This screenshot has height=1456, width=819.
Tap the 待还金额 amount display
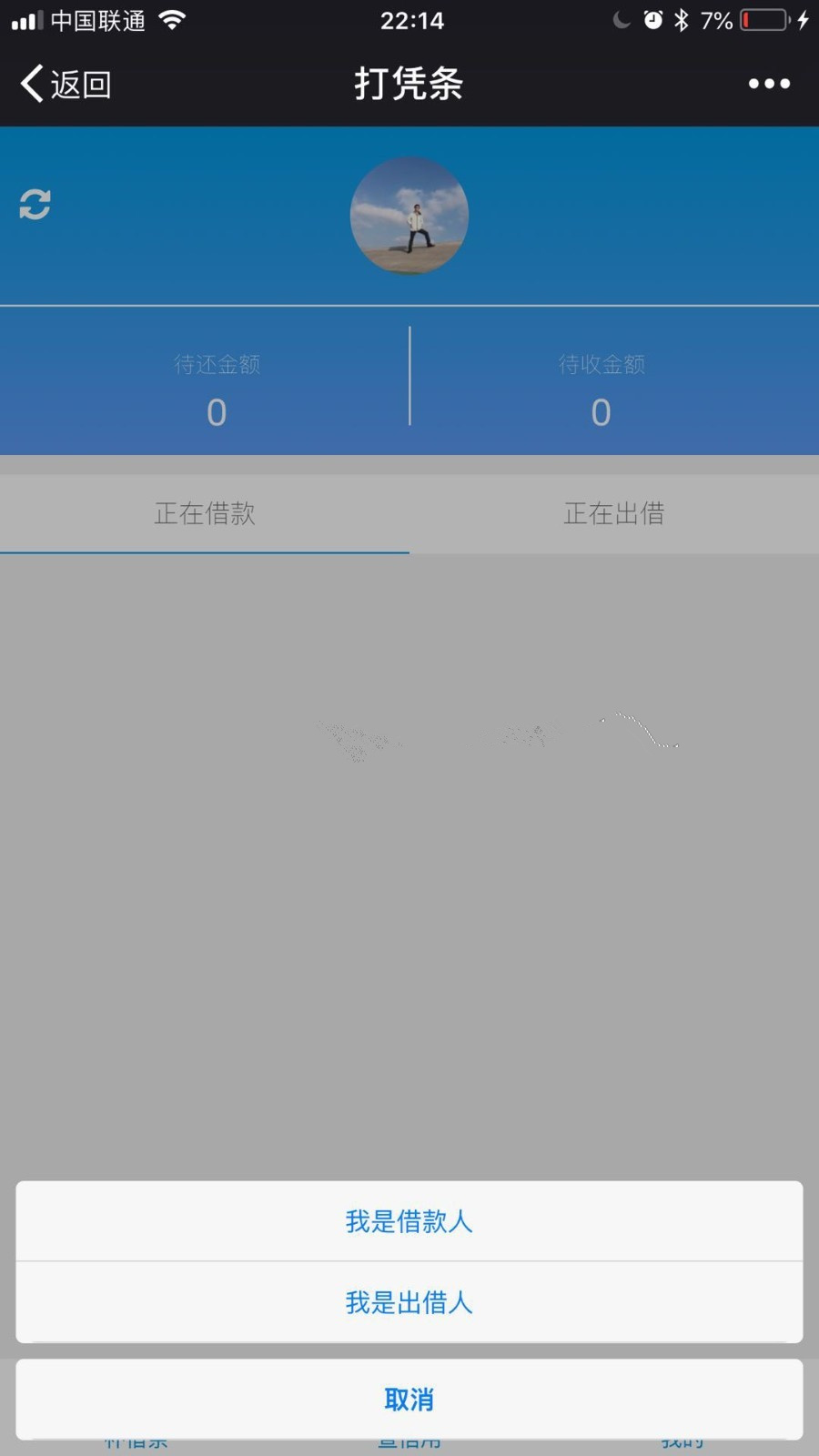pos(217,412)
